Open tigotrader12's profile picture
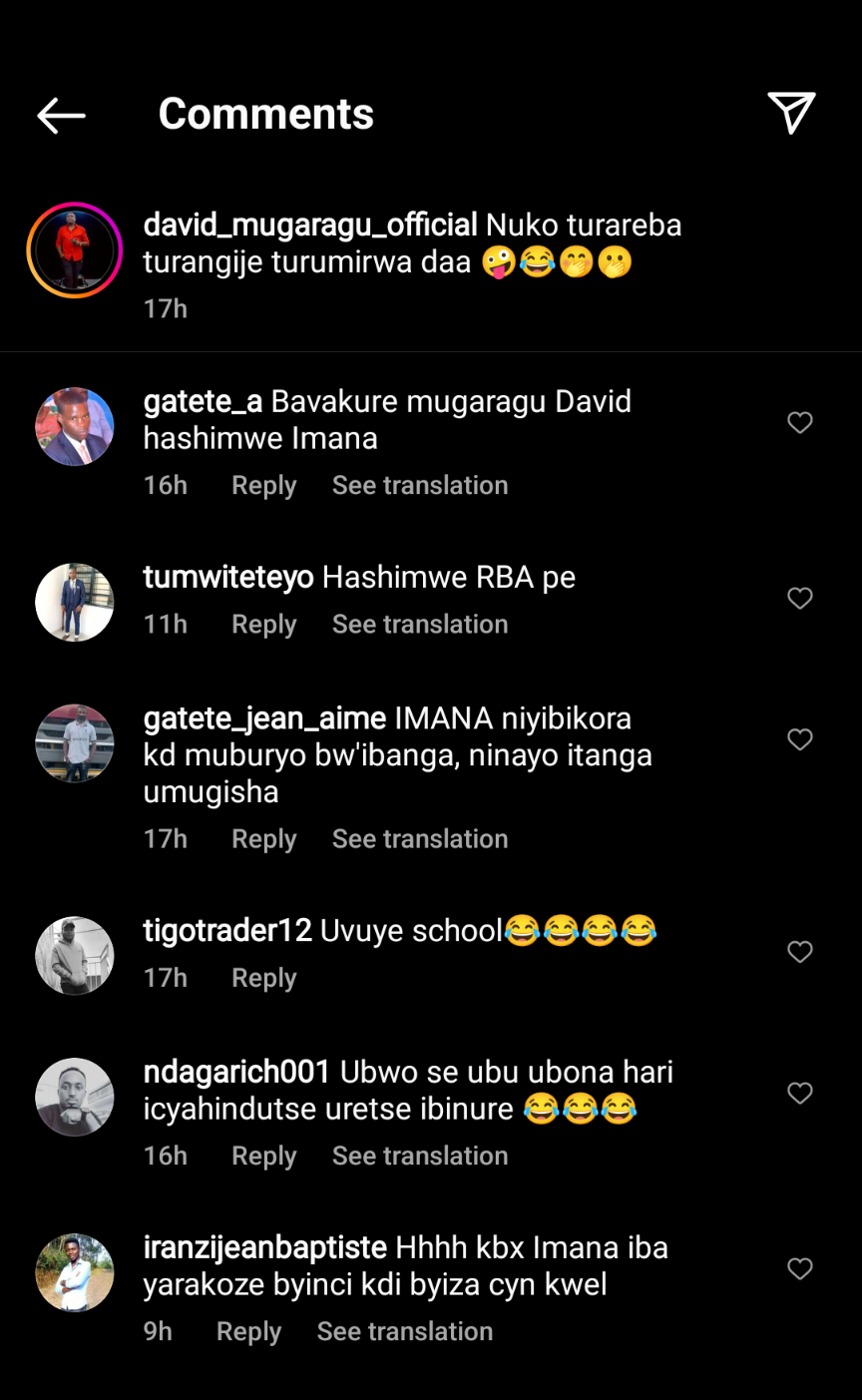 (x=75, y=956)
